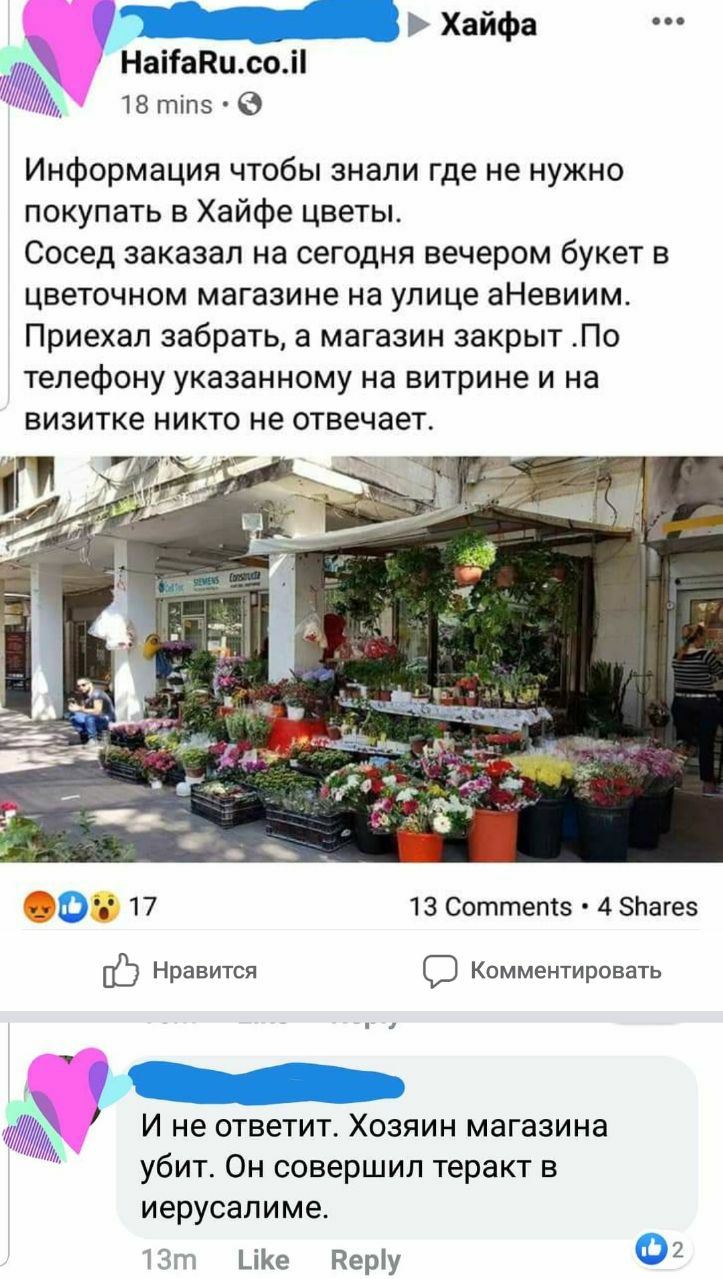
Task: Open the post's three-dot overflow menu
Action: pos(667,21)
